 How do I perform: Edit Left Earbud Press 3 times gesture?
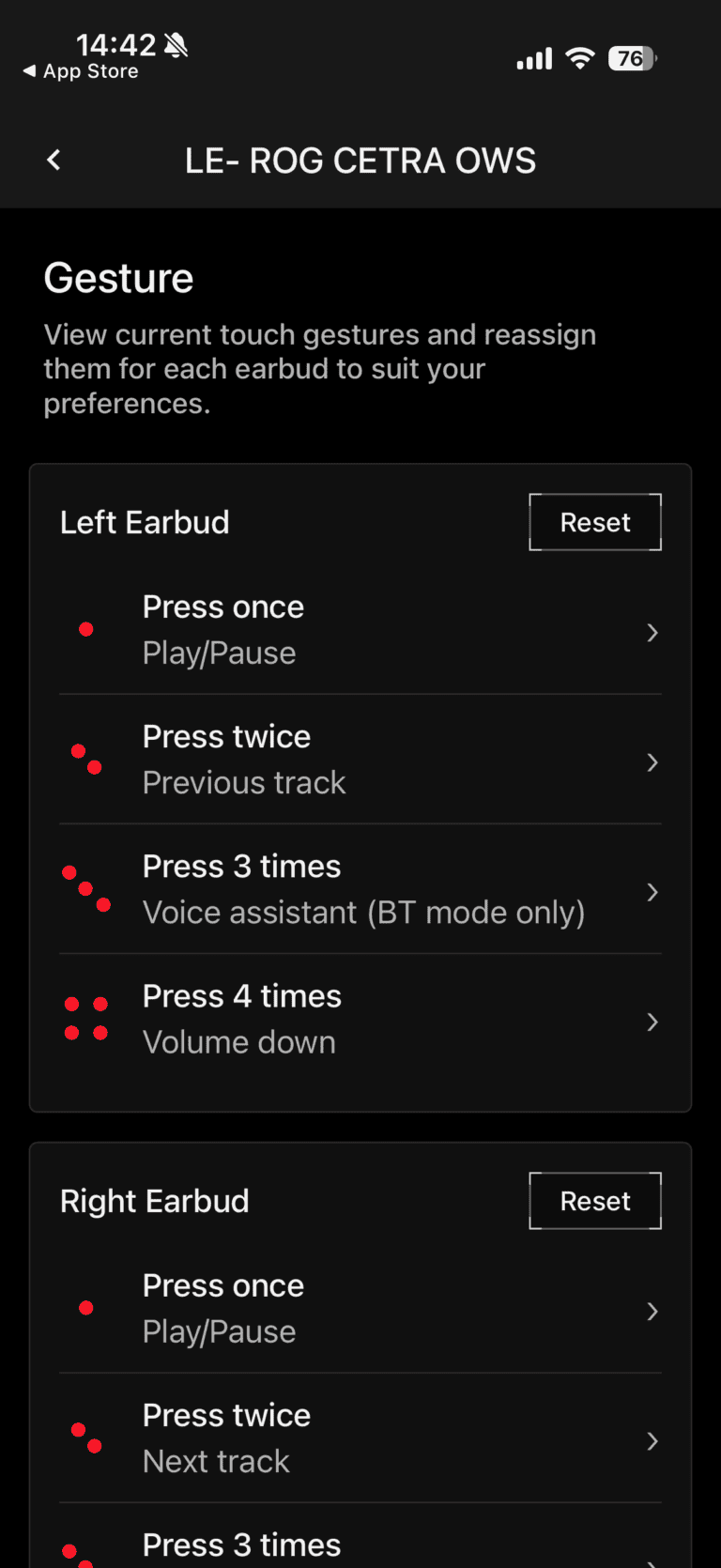pyautogui.click(x=360, y=889)
